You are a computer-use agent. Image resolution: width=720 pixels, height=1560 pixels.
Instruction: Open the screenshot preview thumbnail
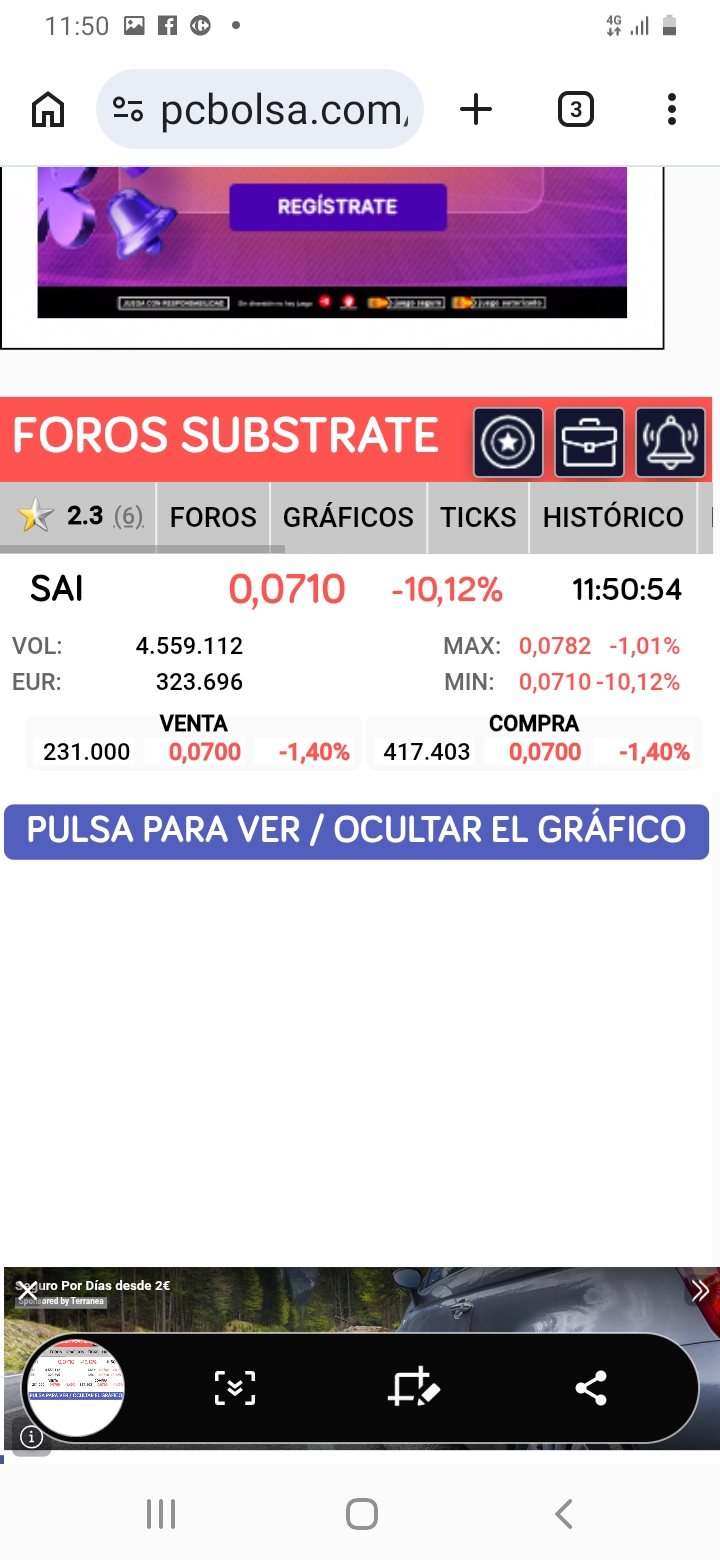(x=75, y=1387)
